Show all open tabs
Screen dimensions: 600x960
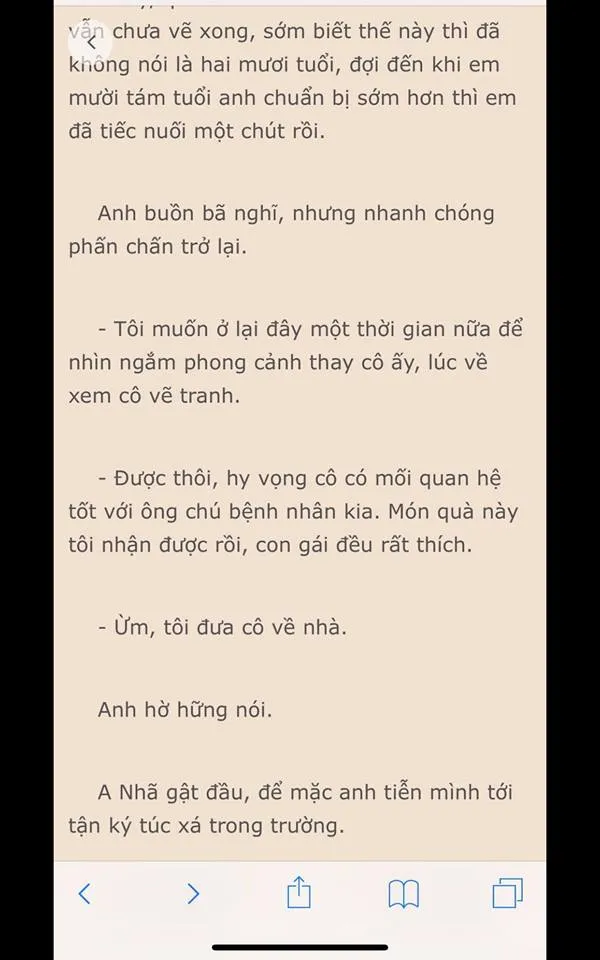[507, 893]
